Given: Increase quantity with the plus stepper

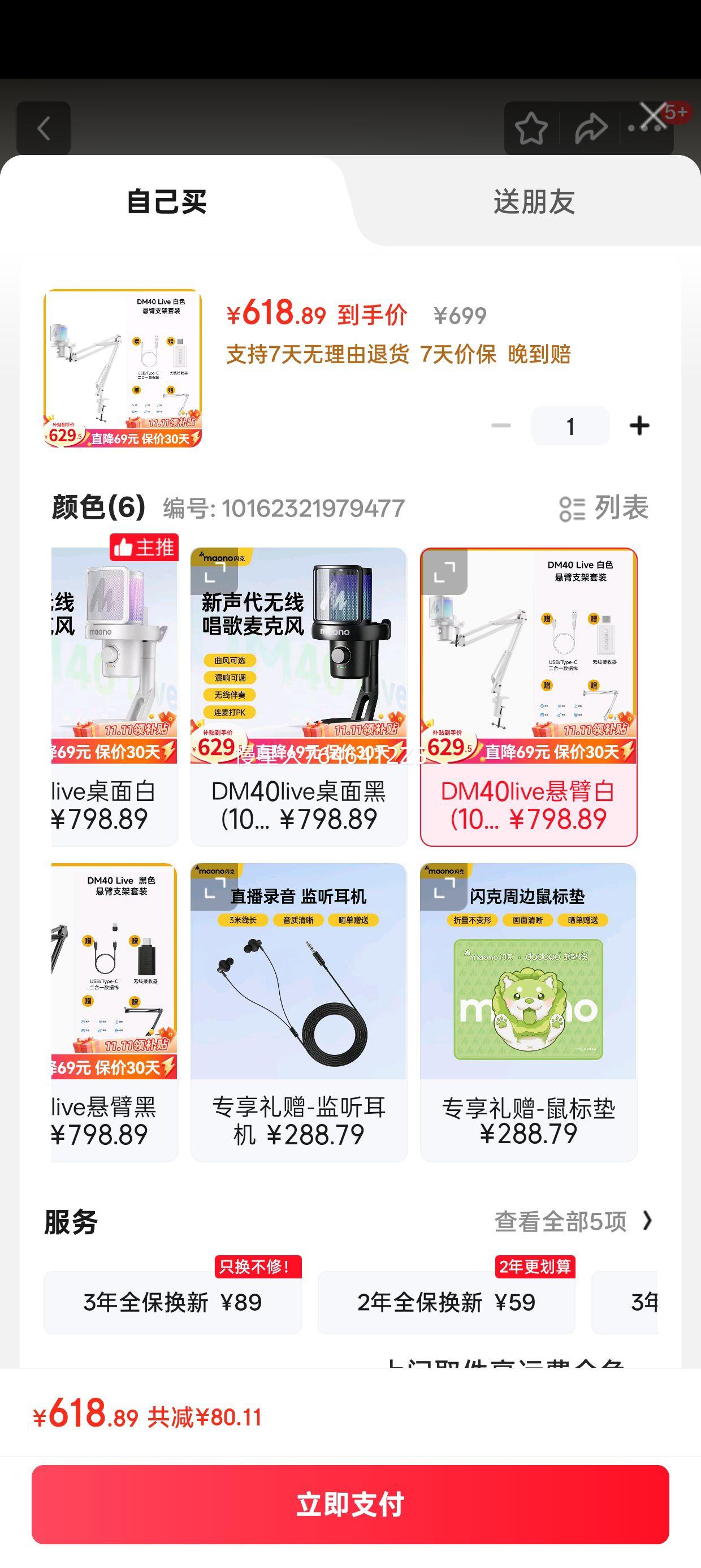Looking at the screenshot, I should (x=639, y=425).
